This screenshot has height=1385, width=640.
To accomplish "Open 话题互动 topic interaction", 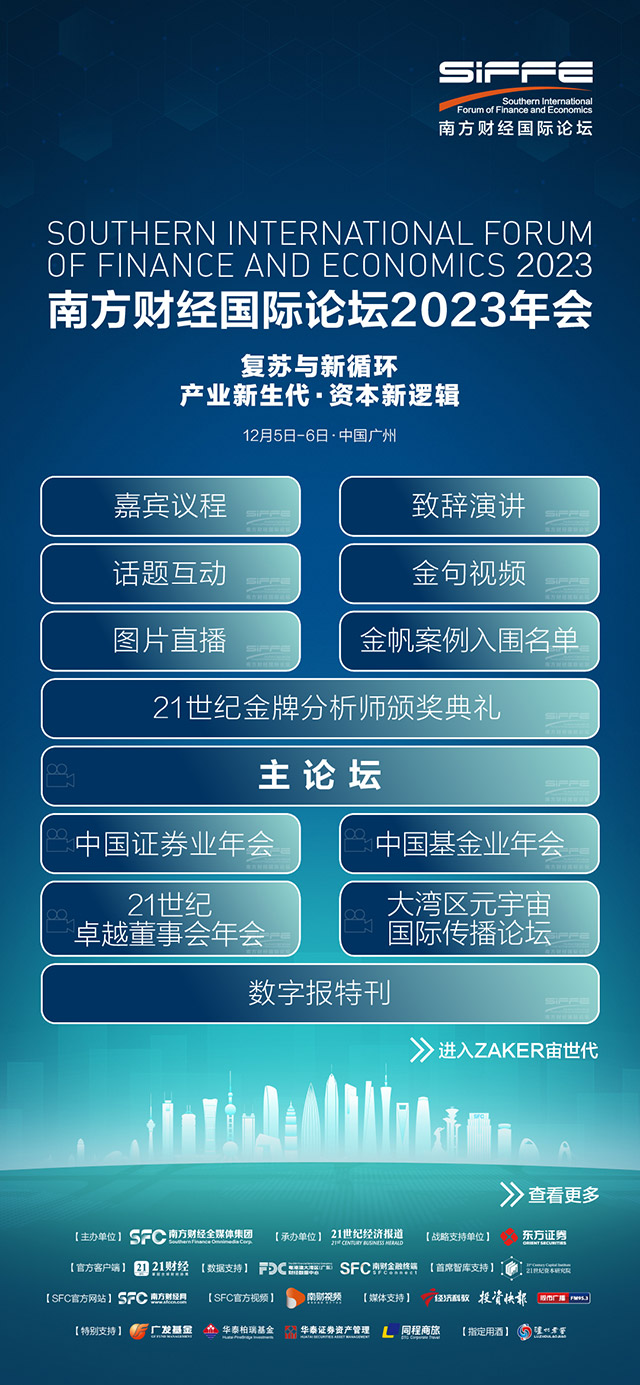I will [x=170, y=573].
